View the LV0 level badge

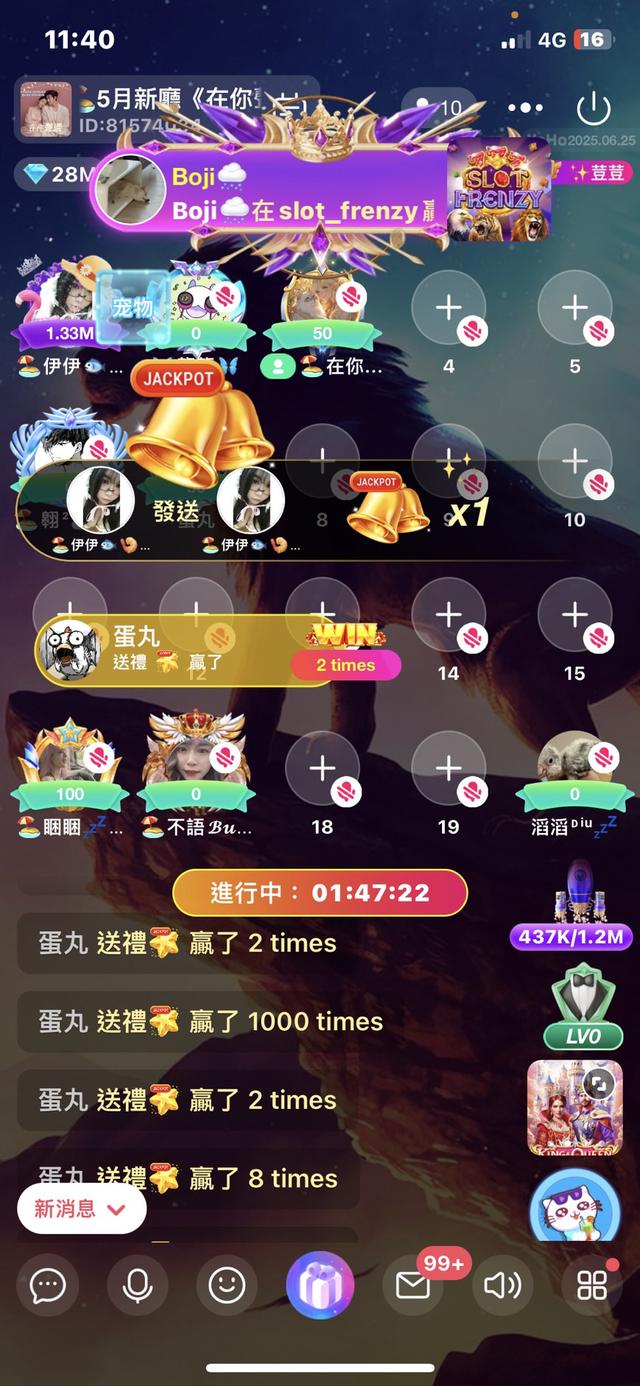(x=582, y=1007)
